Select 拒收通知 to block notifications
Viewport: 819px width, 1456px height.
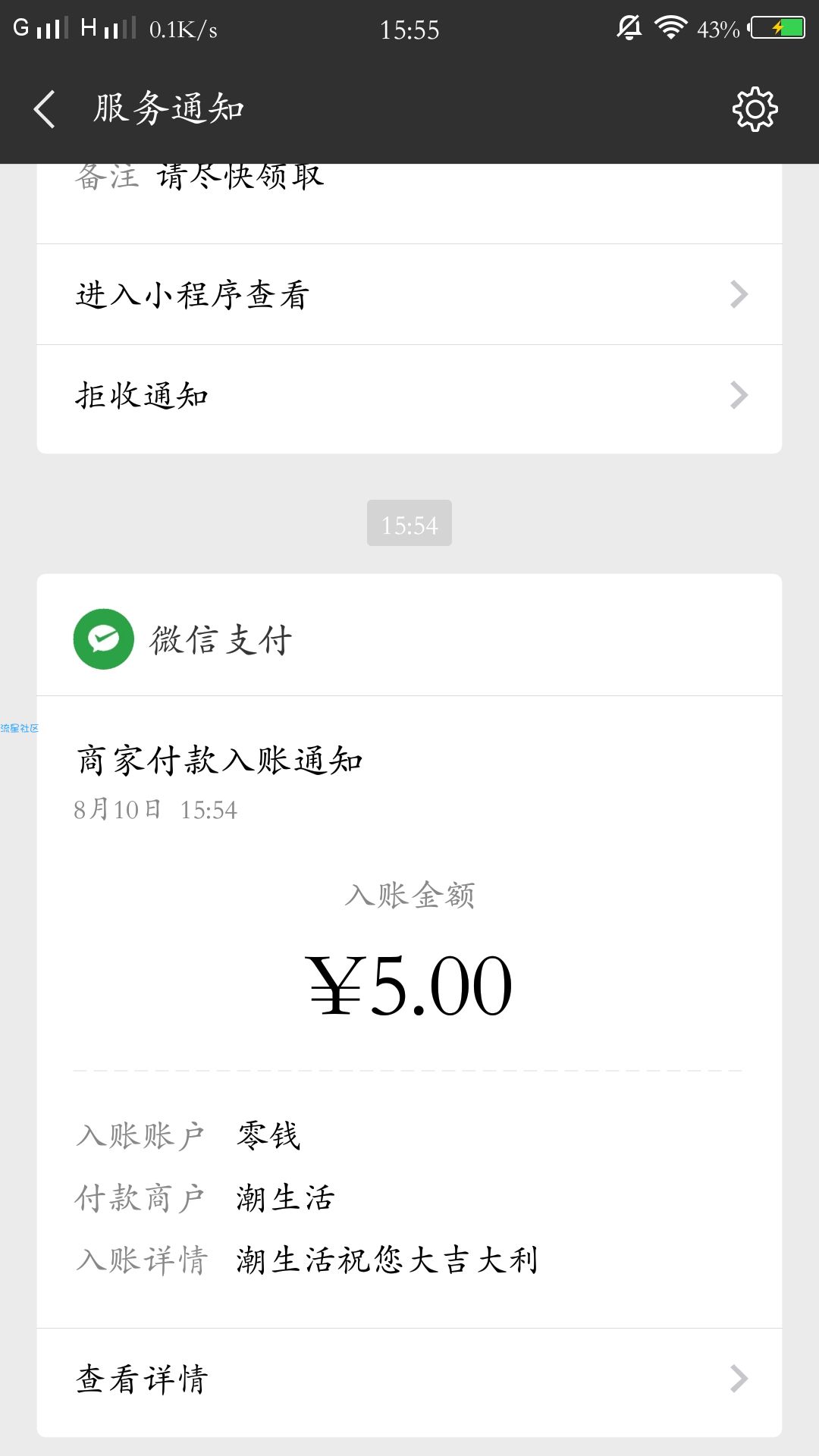409,396
